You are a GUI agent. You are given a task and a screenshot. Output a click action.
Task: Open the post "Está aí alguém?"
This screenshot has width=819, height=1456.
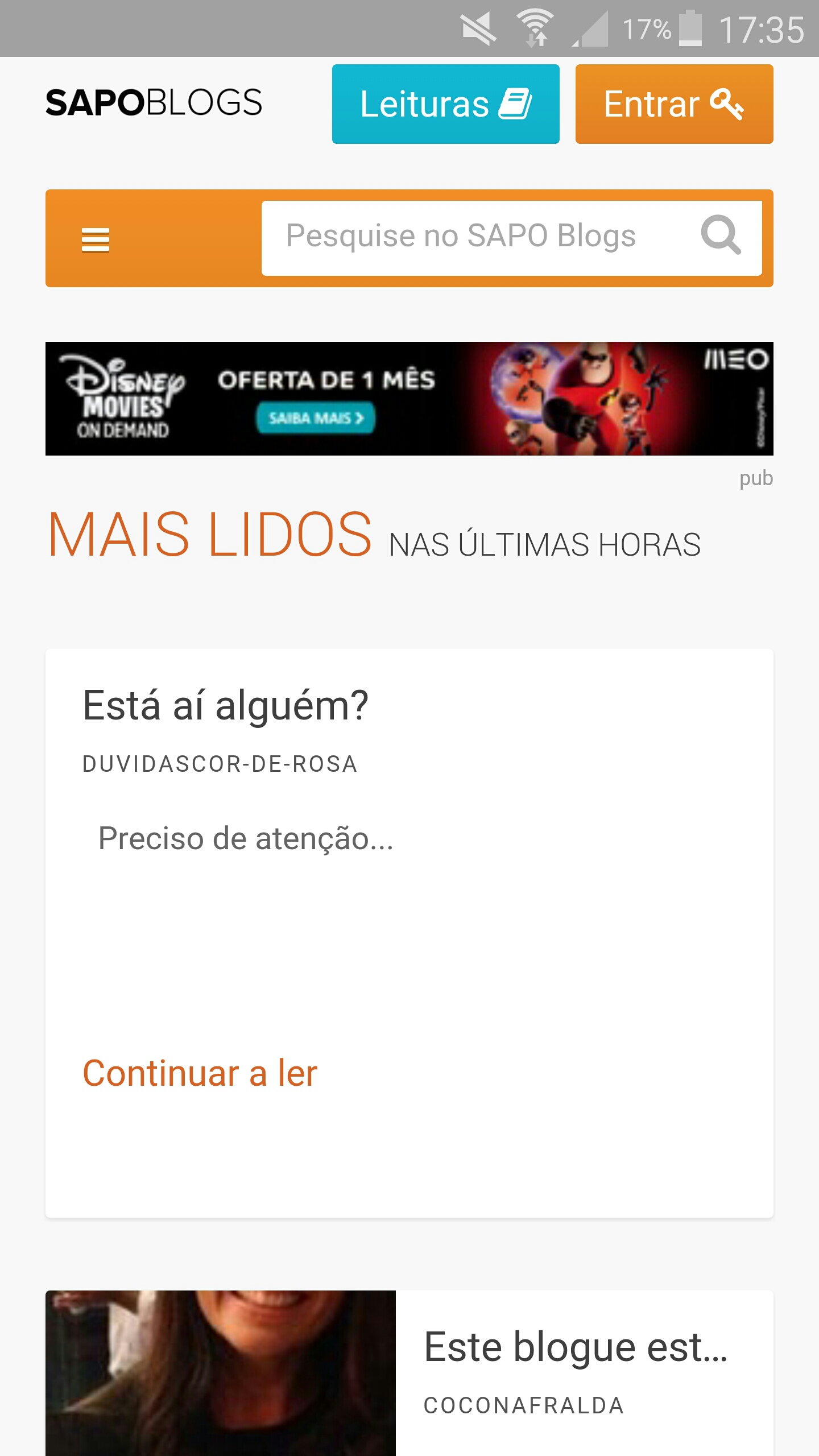(226, 706)
